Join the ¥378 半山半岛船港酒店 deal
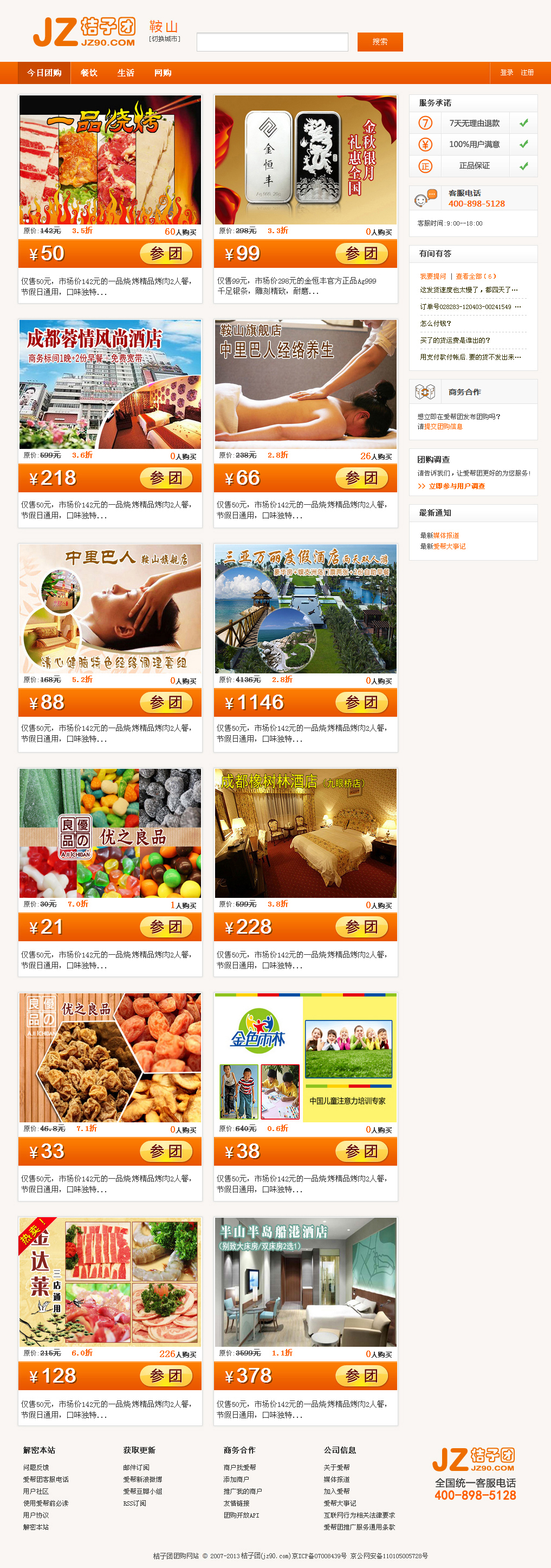The image size is (551, 1568). pos(361,1376)
